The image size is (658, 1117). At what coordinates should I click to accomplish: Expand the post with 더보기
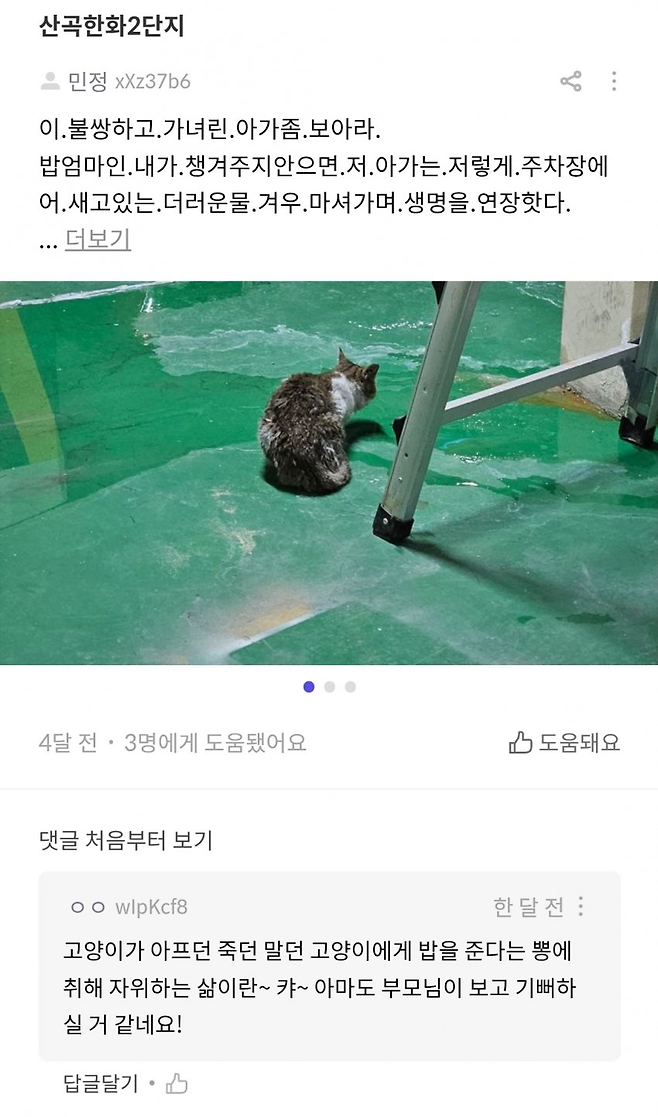click(97, 239)
